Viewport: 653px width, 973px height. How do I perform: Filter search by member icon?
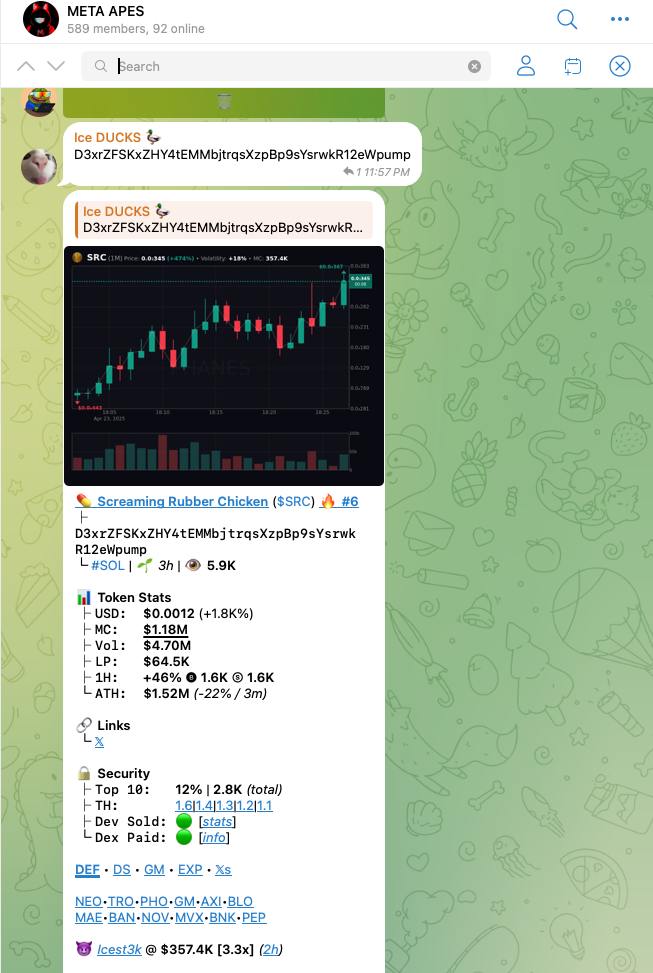coord(526,66)
